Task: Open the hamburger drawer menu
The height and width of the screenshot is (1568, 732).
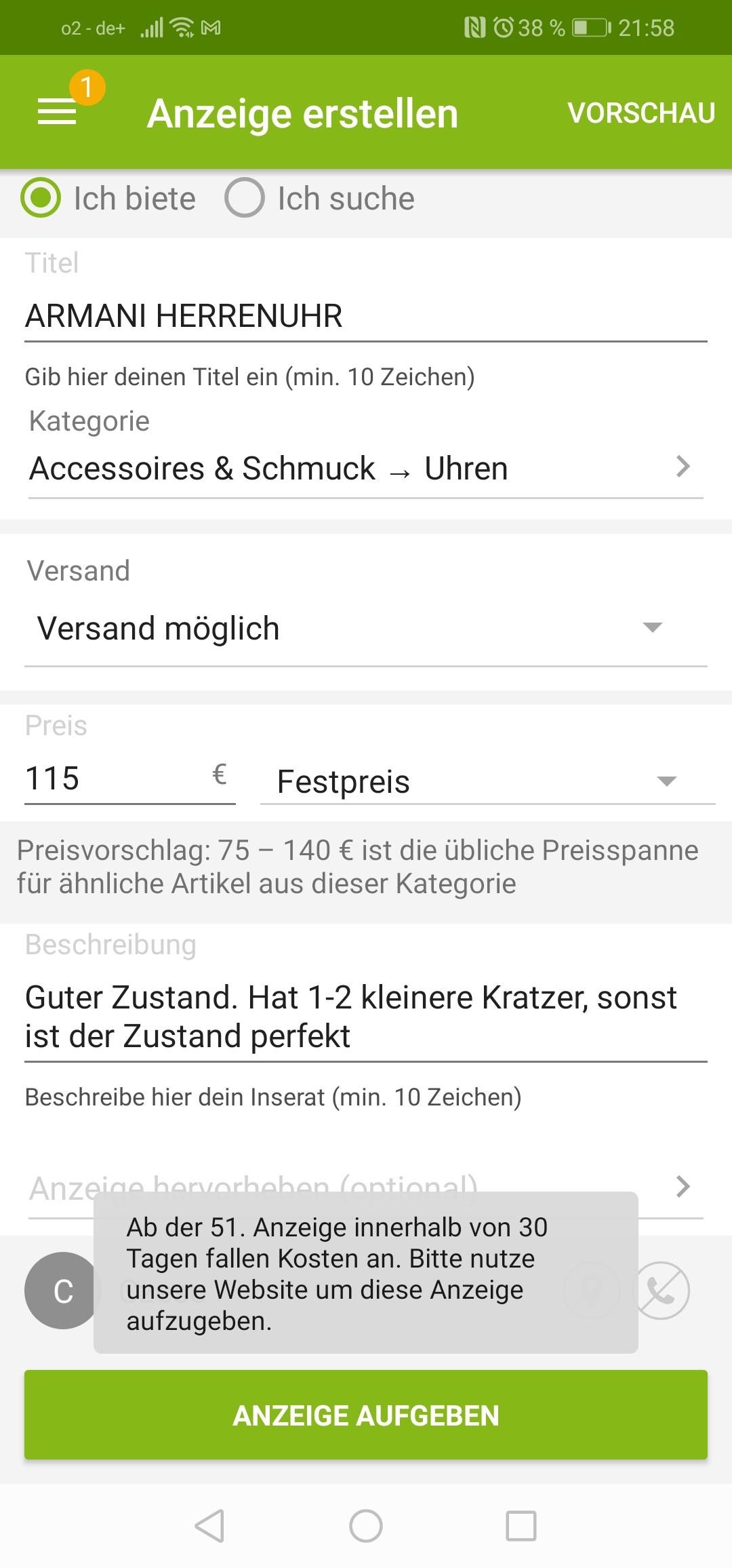Action: (57, 111)
